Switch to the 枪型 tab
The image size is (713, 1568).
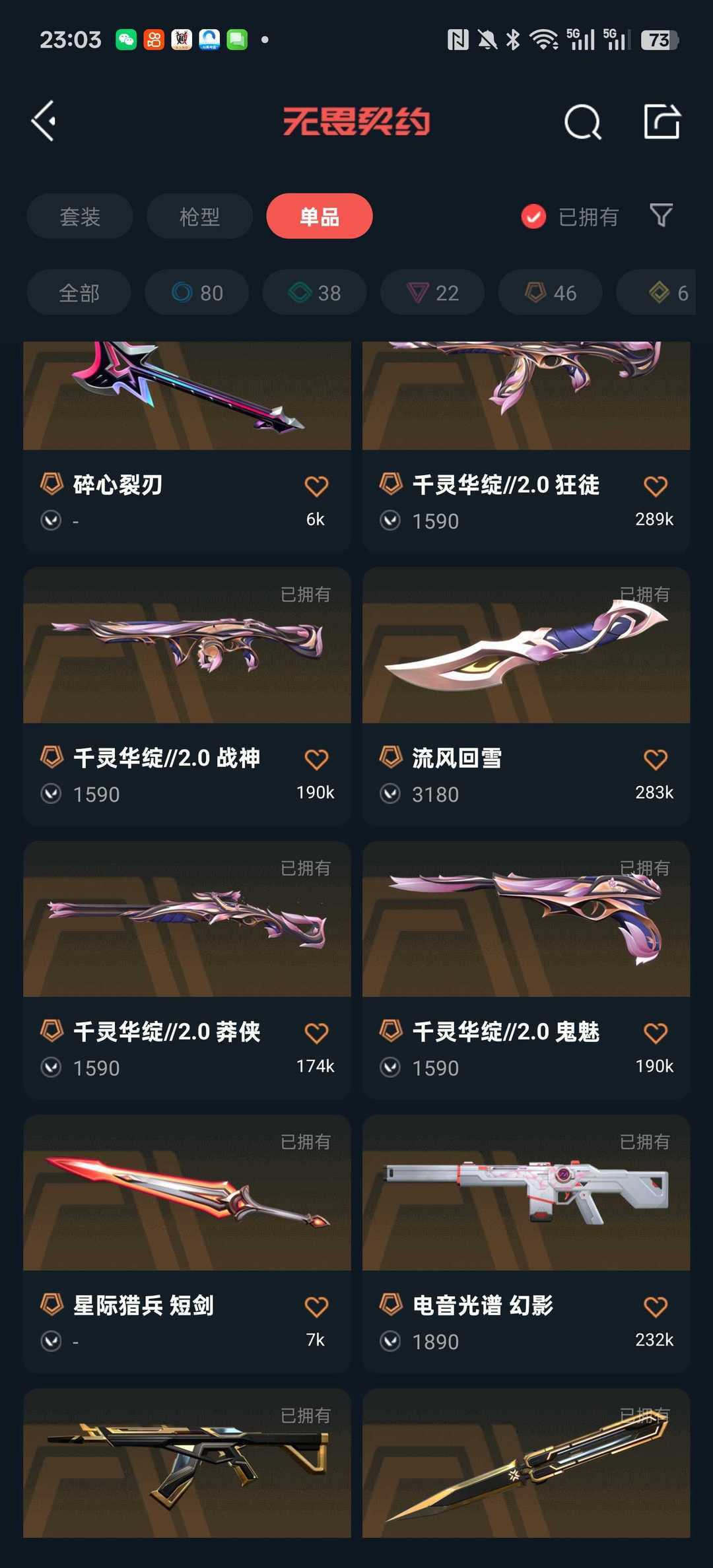point(199,216)
